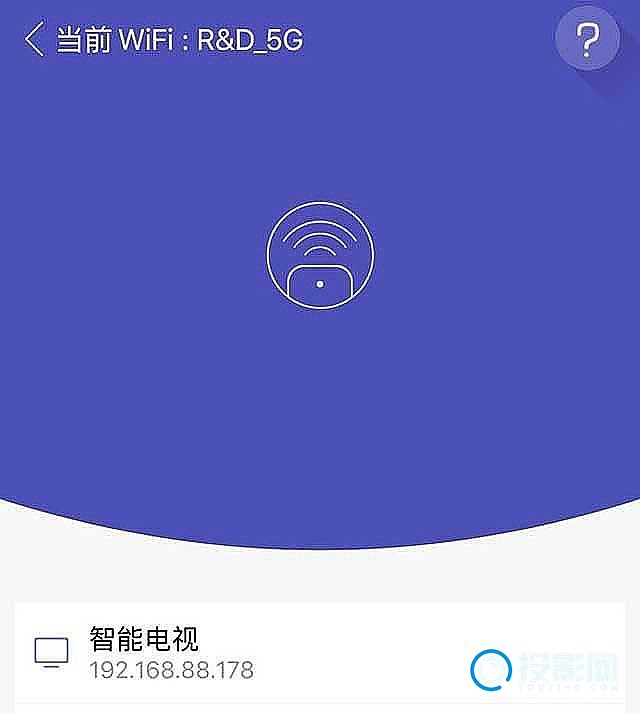The image size is (640, 714).
Task: Open the help question mark
Action: pos(587,41)
